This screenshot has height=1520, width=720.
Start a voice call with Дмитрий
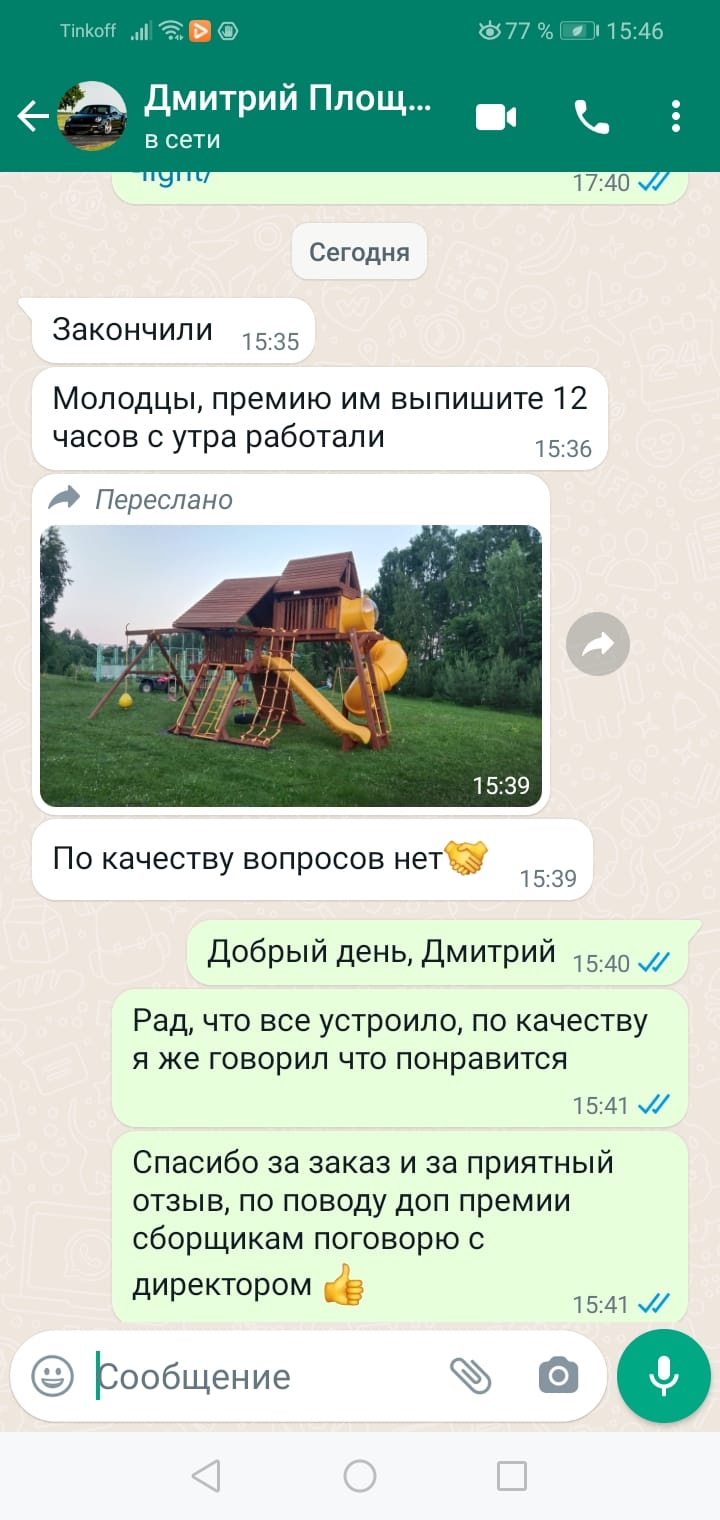coord(591,118)
